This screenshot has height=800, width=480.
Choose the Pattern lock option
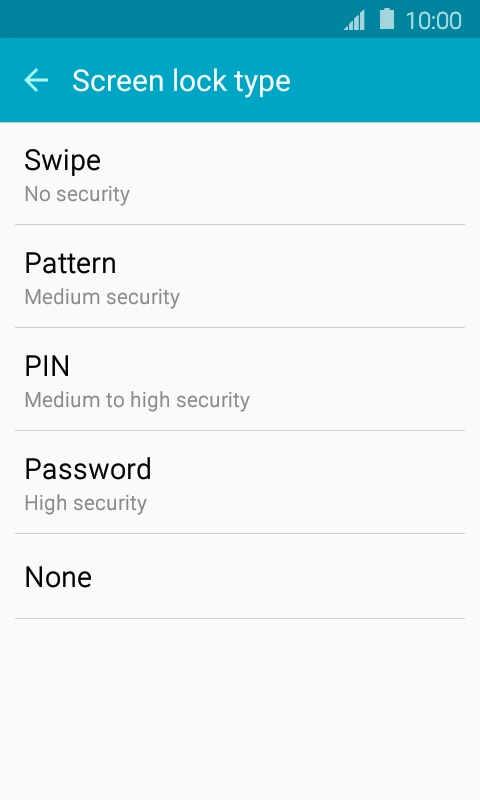240,277
